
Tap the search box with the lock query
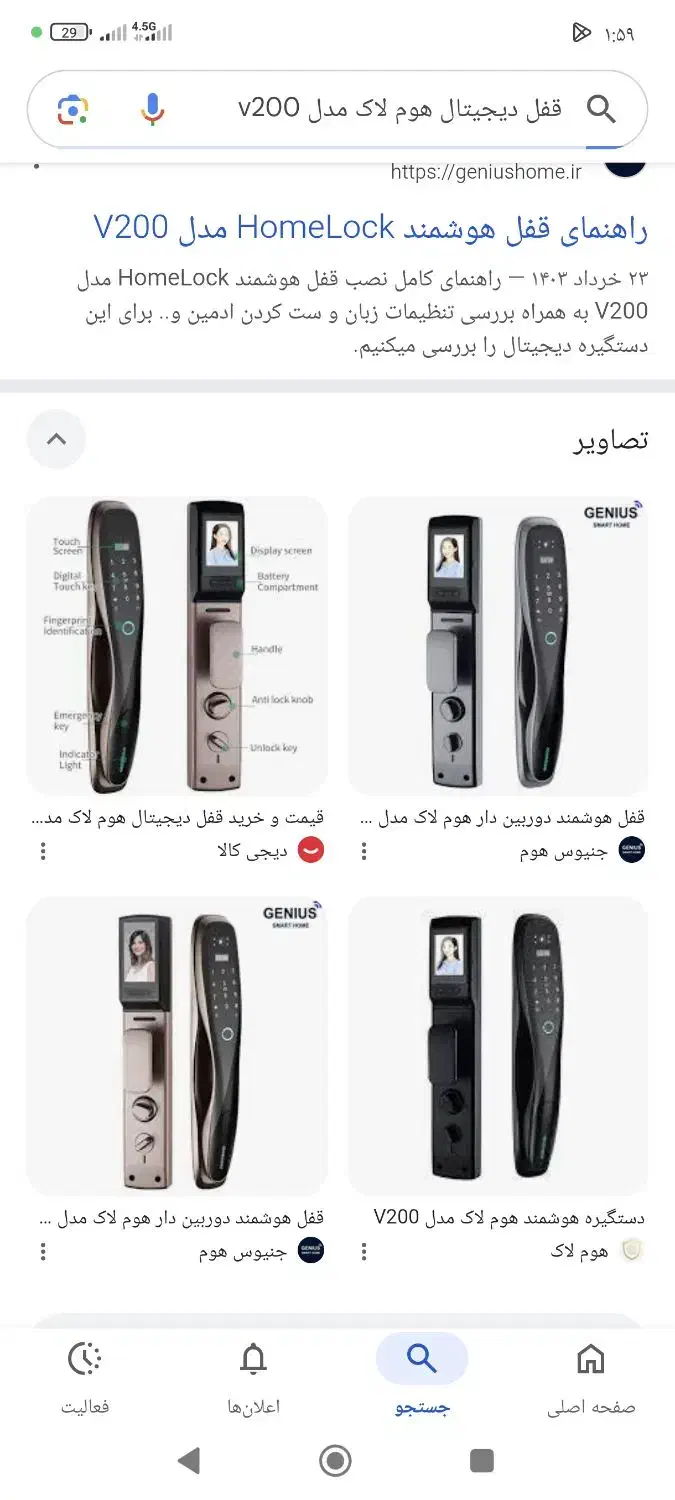[x=400, y=109]
